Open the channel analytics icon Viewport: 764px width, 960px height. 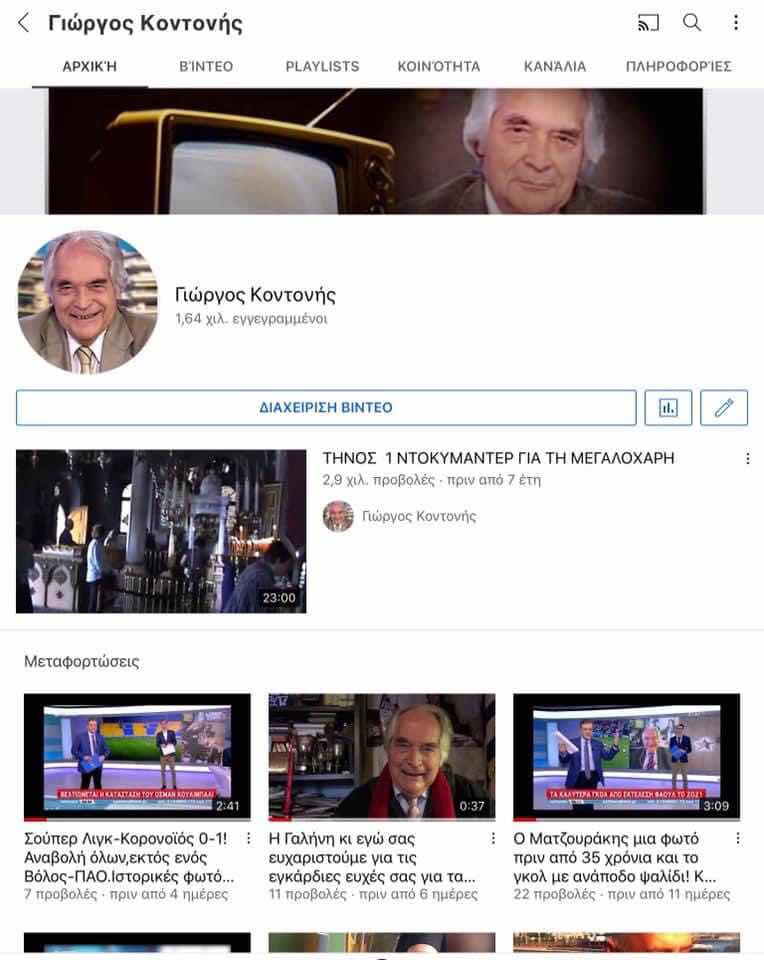coord(668,408)
